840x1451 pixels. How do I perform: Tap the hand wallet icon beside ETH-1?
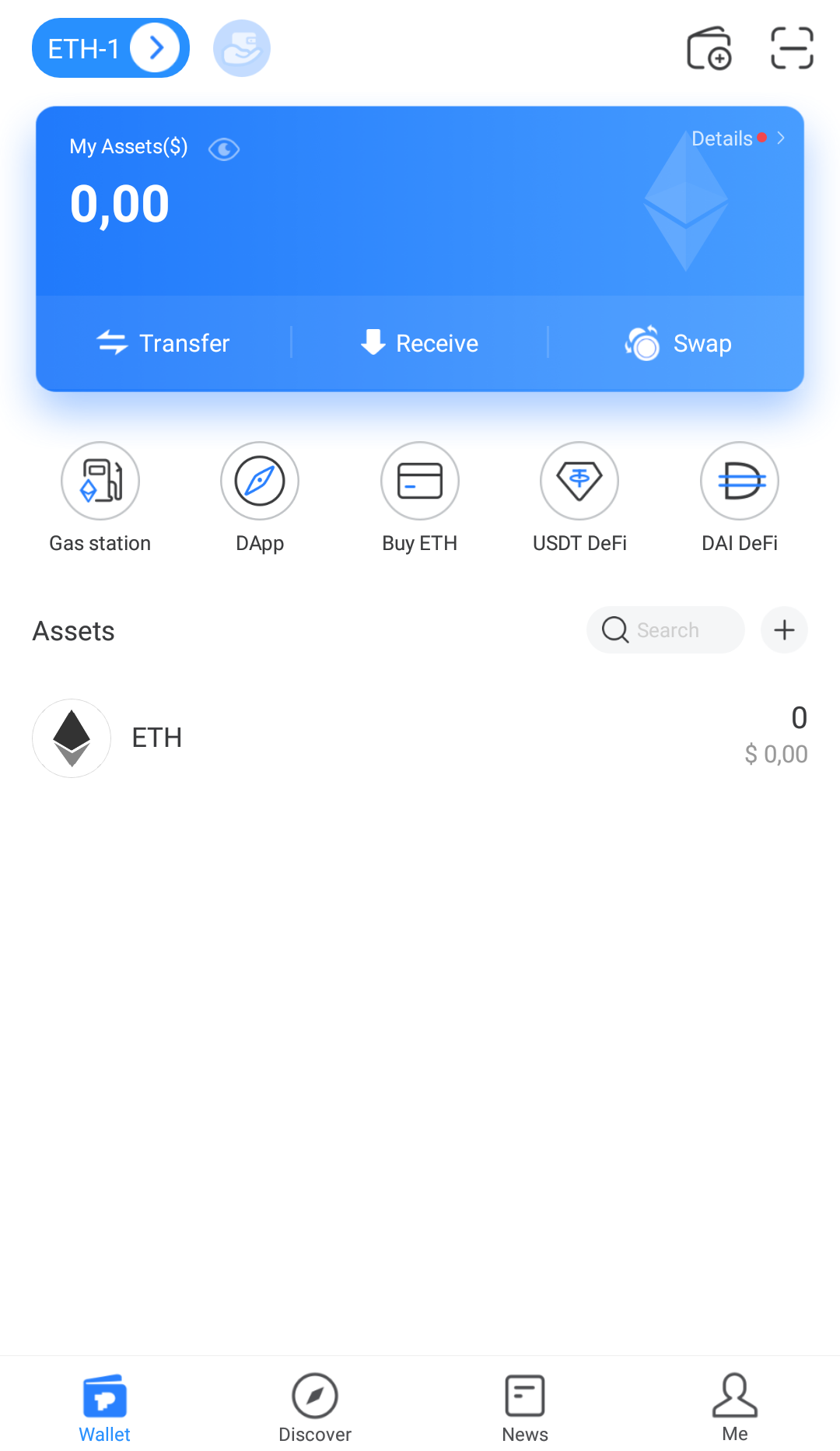242,48
